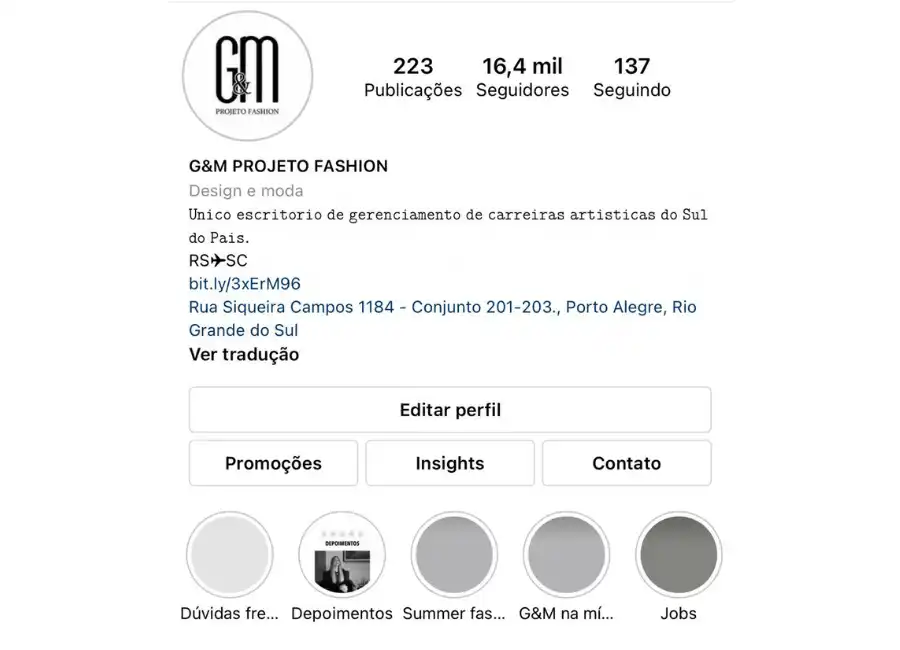900x650 pixels.
Task: Open the Dúvidas frequentes story highlight
Action: point(229,555)
